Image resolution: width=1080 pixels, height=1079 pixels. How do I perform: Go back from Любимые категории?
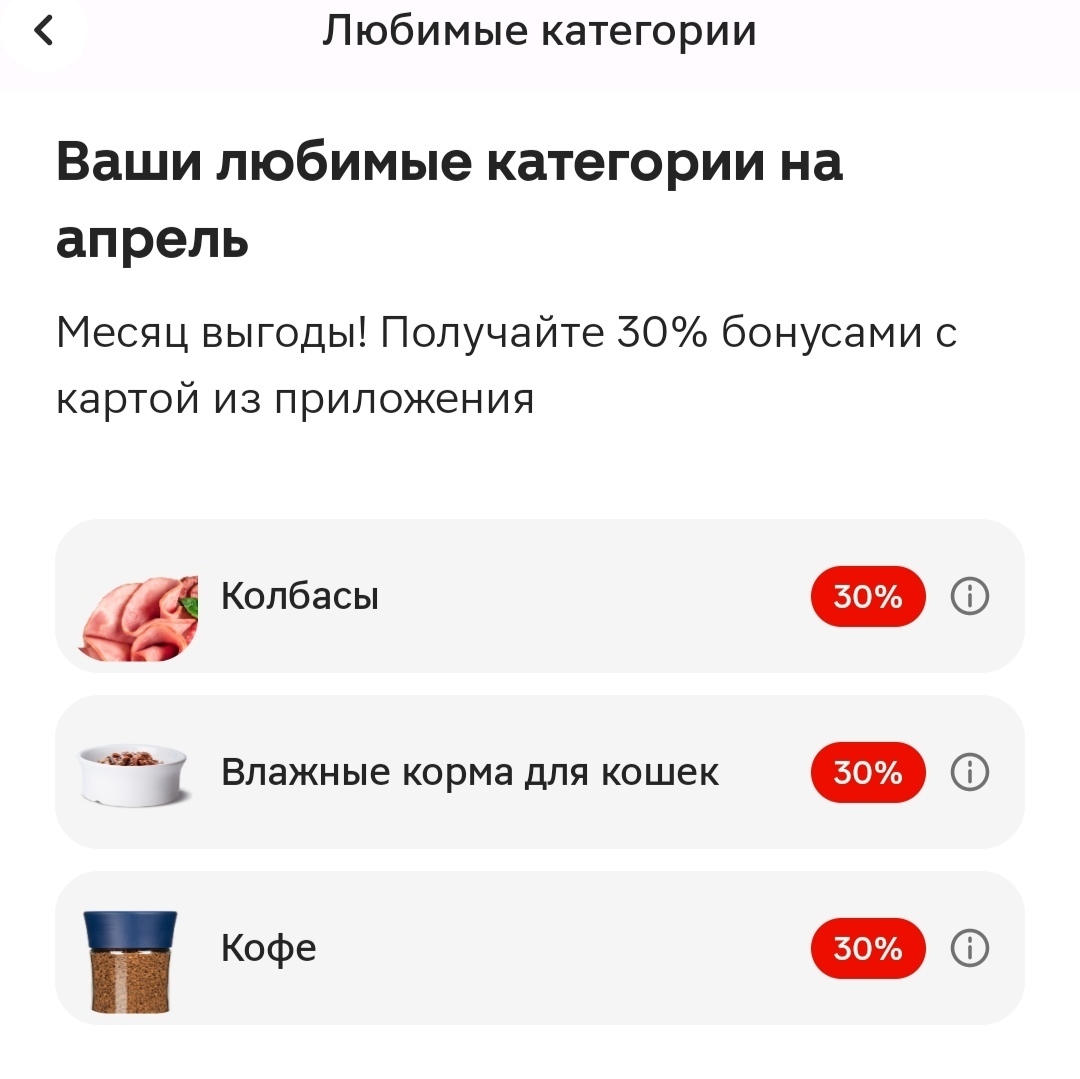coord(43,32)
